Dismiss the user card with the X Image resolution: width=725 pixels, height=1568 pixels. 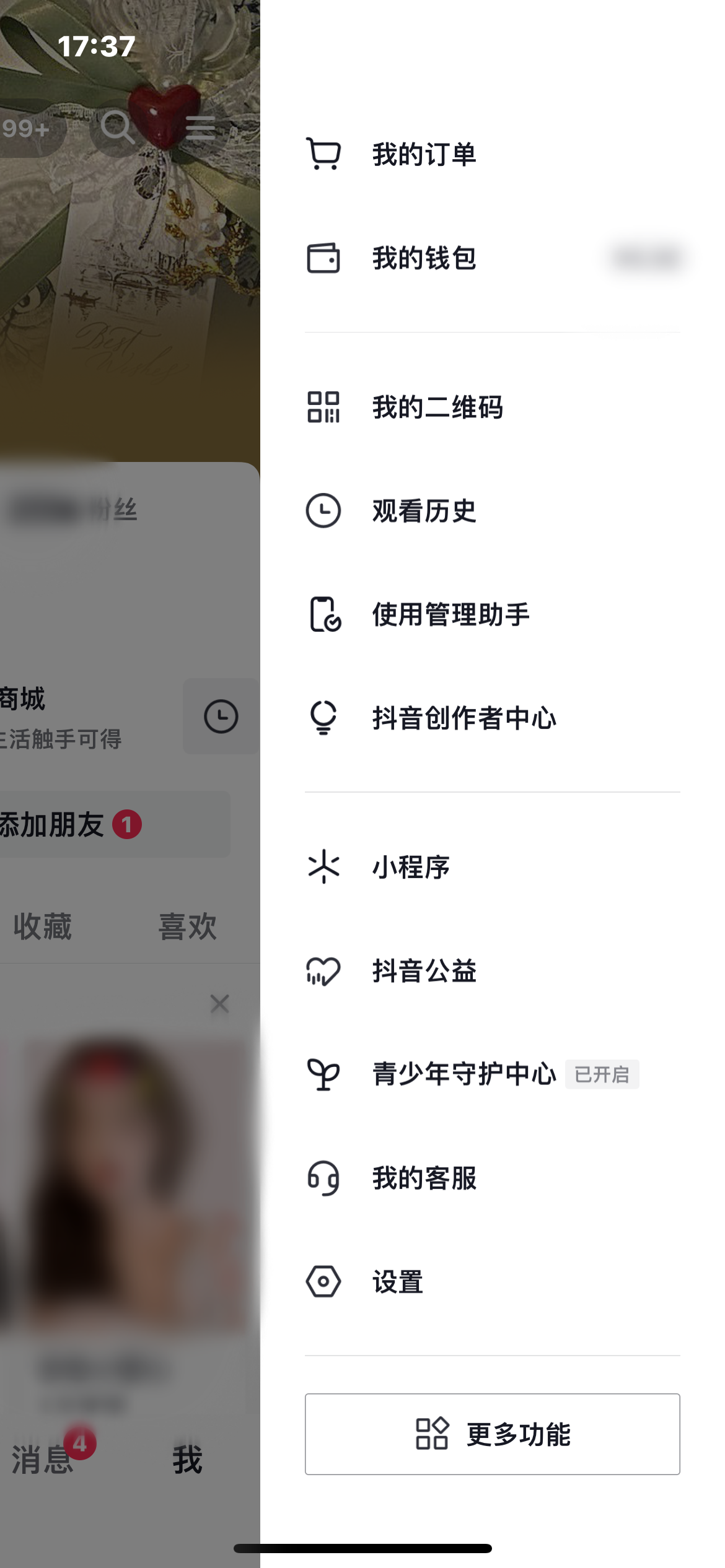point(218,1003)
